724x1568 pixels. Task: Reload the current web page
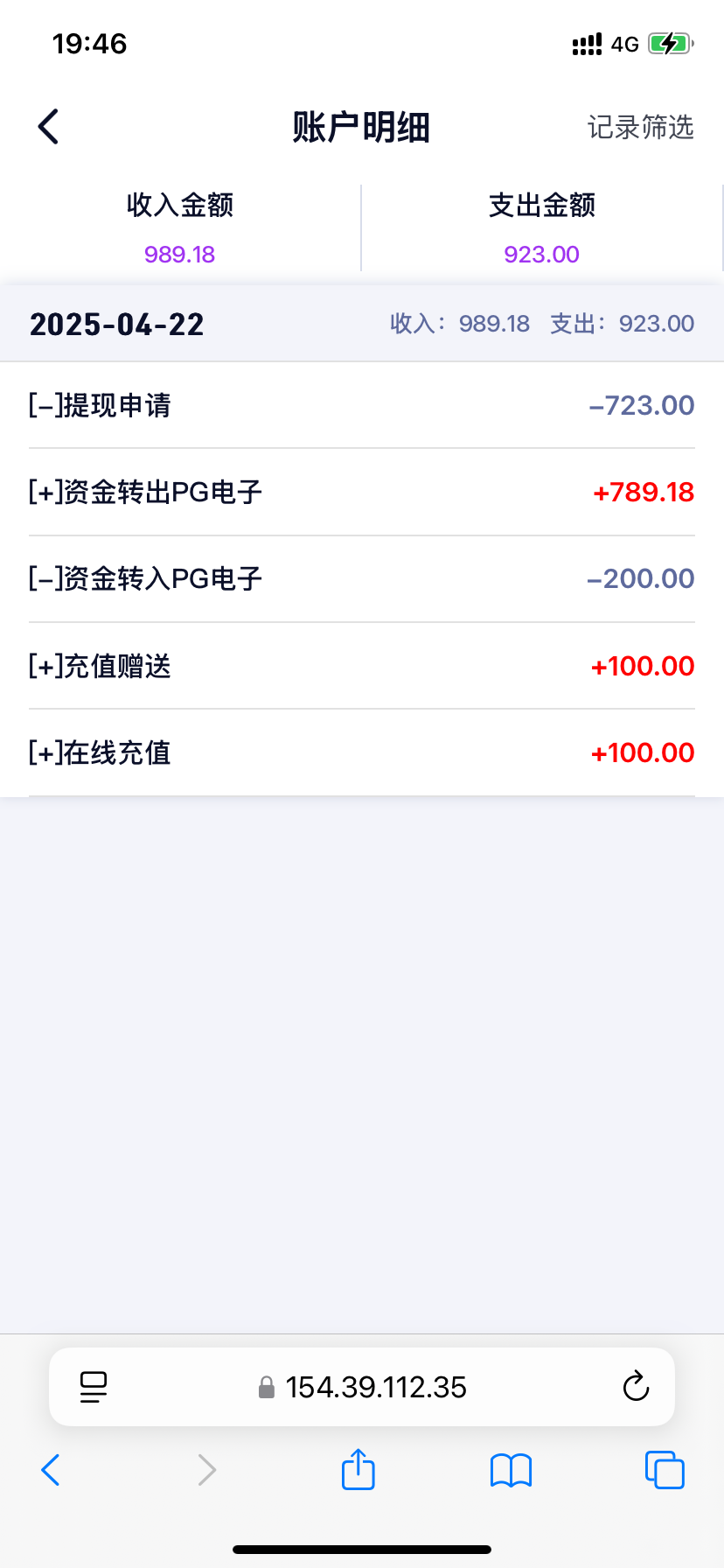coord(636,1386)
